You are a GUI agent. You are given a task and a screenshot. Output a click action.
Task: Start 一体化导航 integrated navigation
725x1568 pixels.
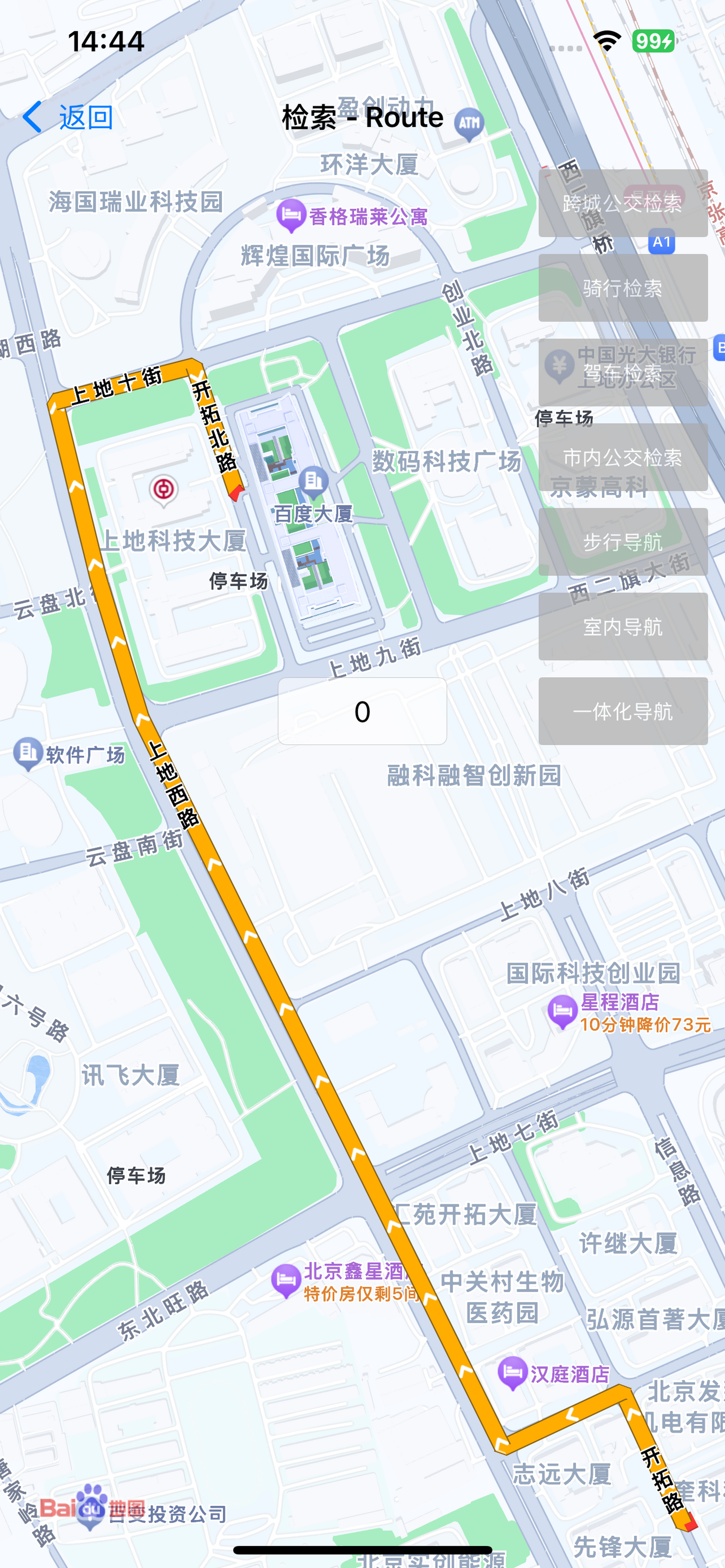(622, 711)
